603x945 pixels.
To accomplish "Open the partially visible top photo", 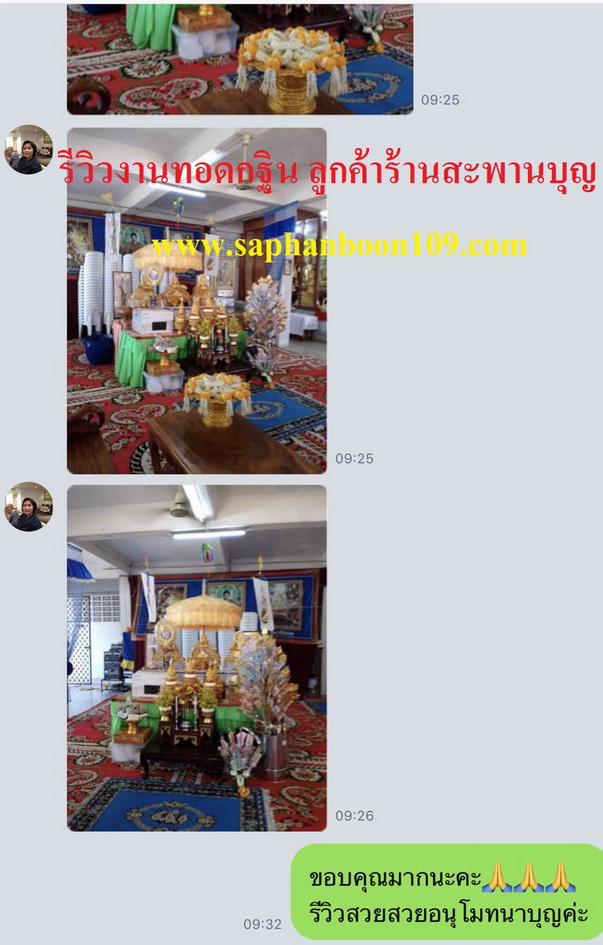I will pyautogui.click(x=240, y=58).
